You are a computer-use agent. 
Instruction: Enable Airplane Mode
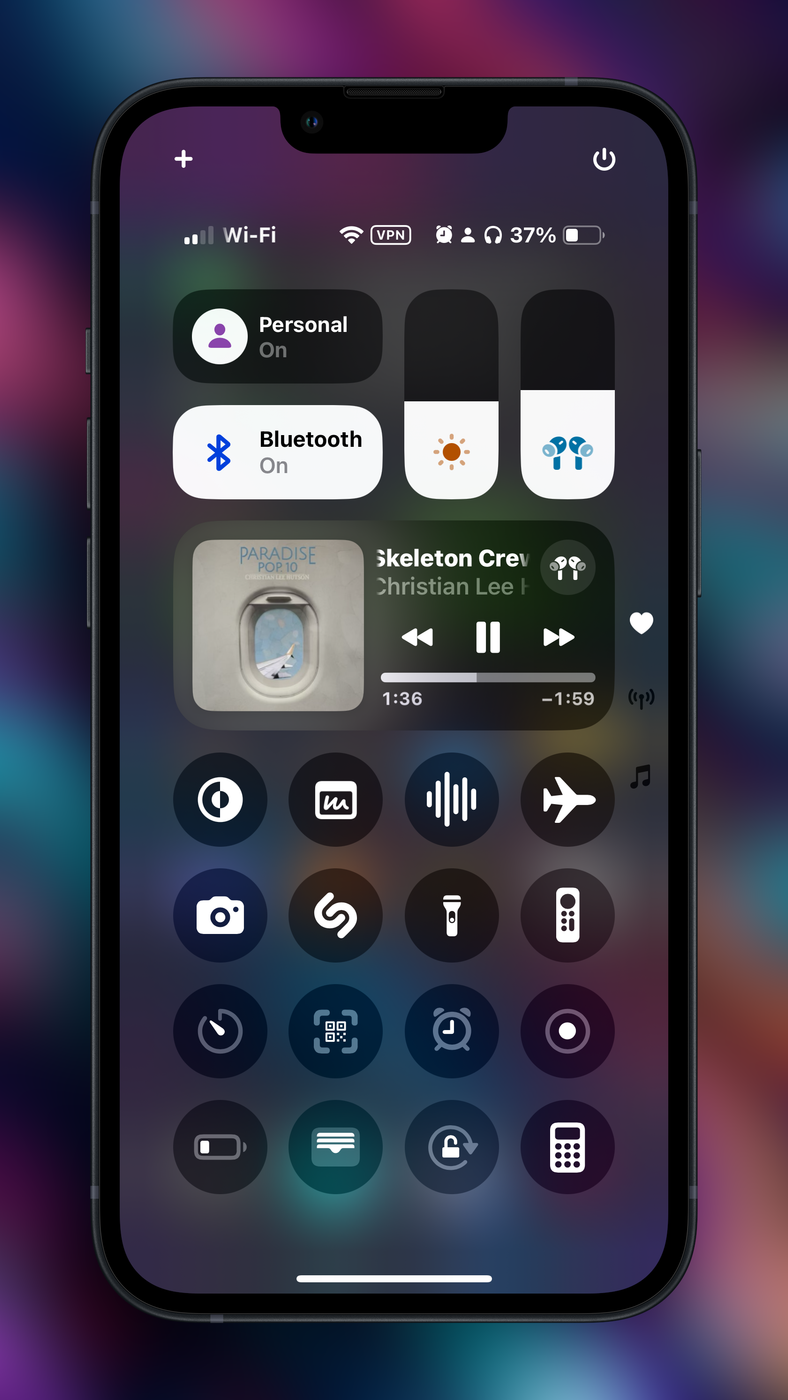tap(567, 800)
